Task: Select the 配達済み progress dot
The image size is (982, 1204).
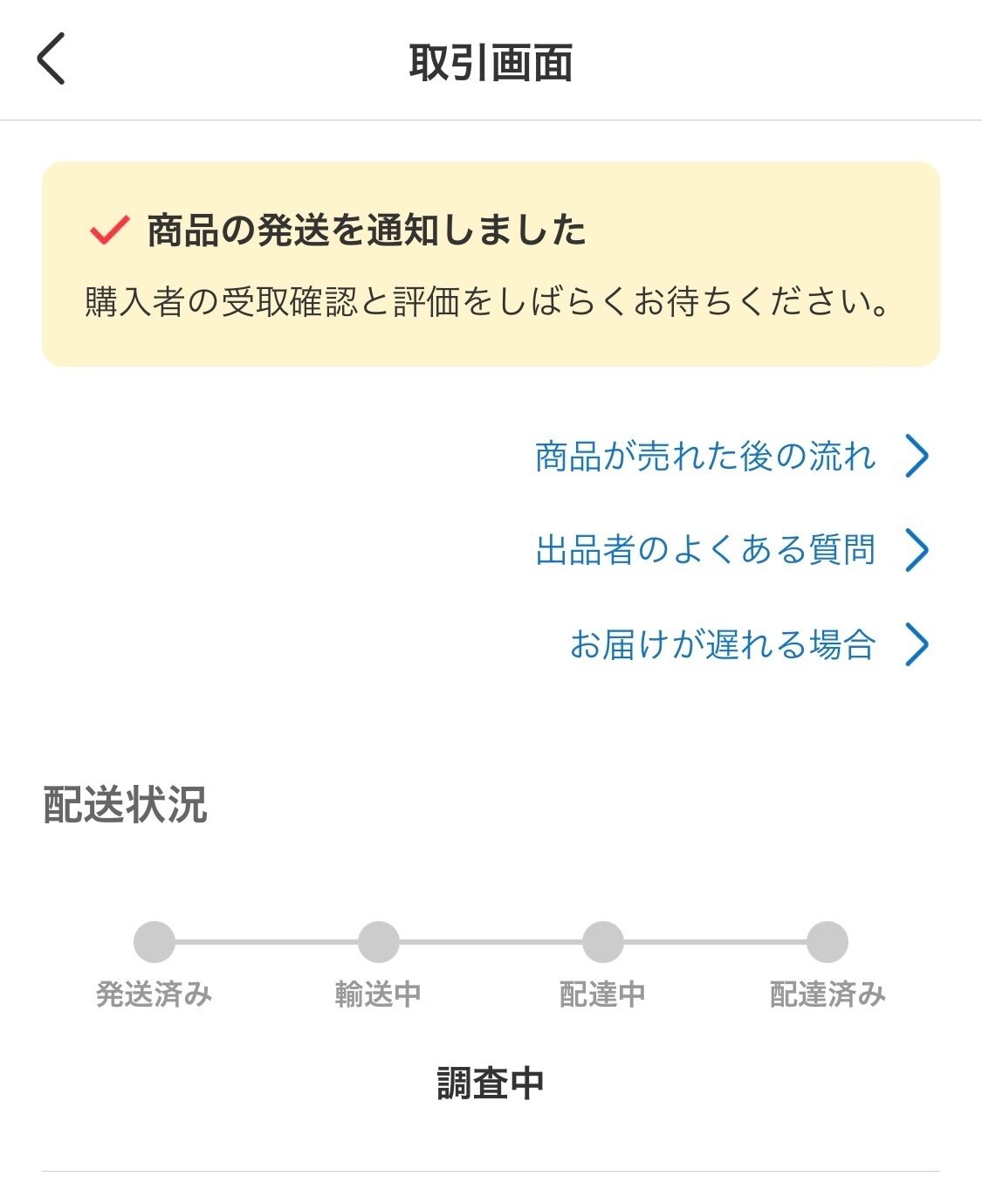Action: pyautogui.click(x=826, y=939)
